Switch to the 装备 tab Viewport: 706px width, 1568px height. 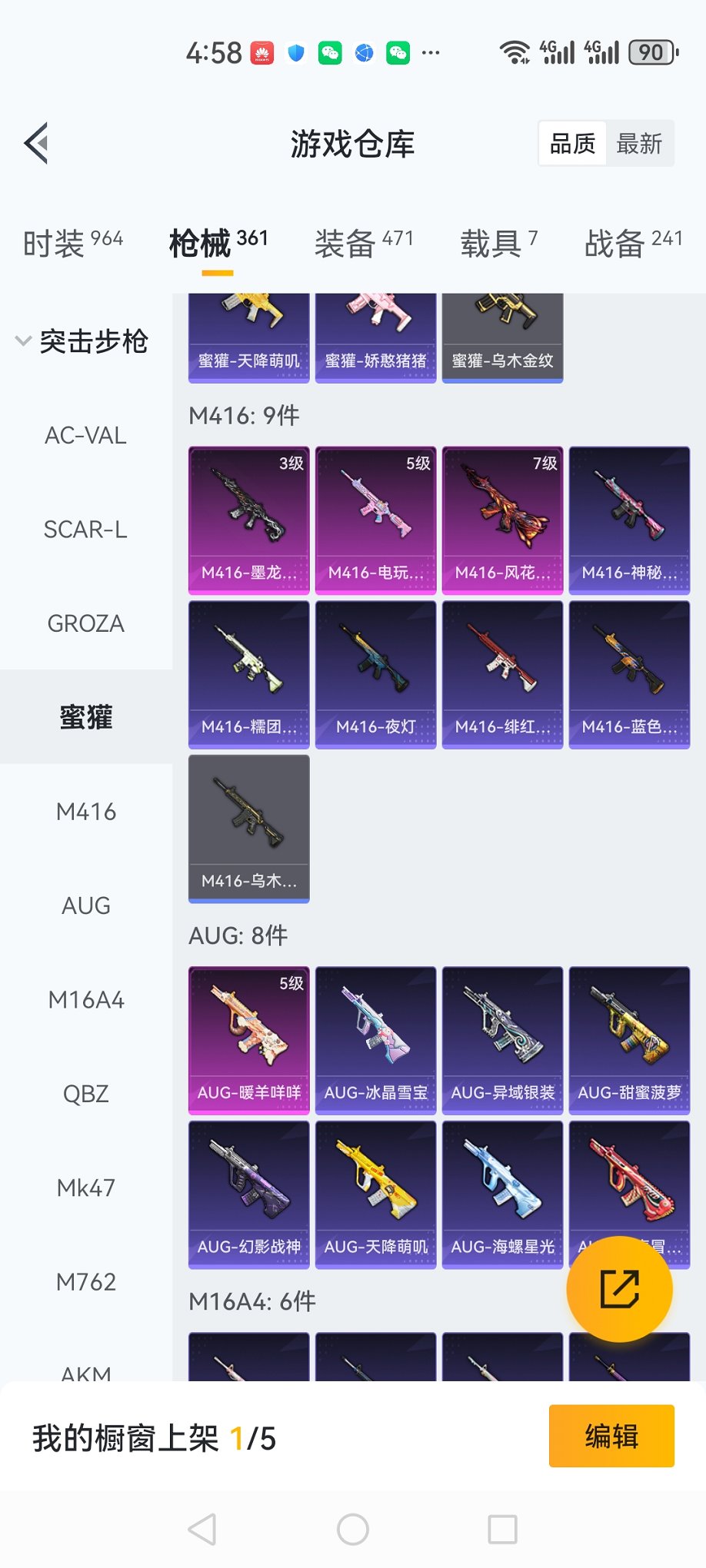[x=364, y=244]
